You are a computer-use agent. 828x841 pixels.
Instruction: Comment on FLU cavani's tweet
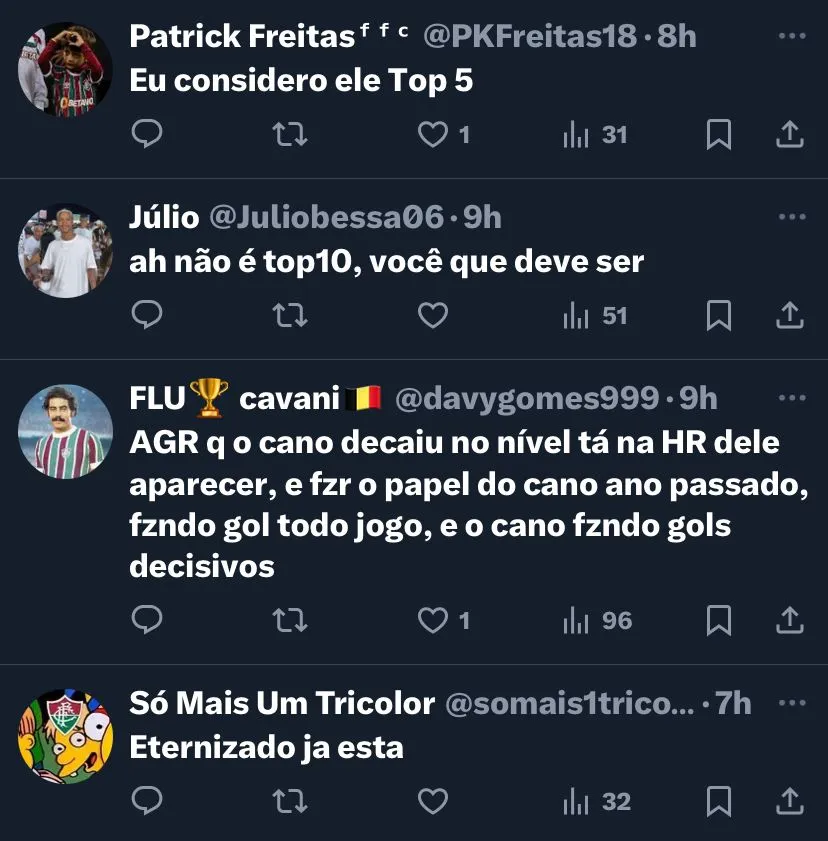148,621
